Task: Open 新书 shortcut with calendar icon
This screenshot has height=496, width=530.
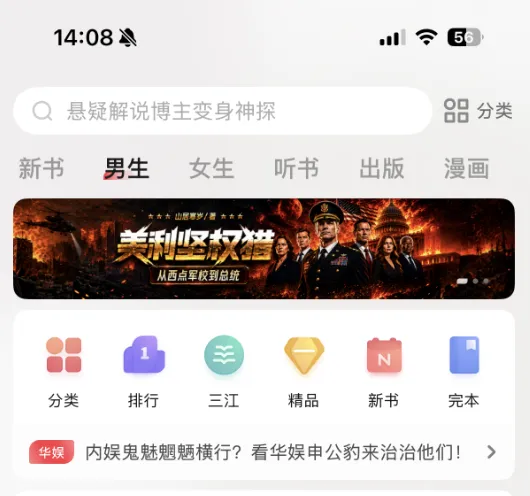Action: pyautogui.click(x=384, y=371)
